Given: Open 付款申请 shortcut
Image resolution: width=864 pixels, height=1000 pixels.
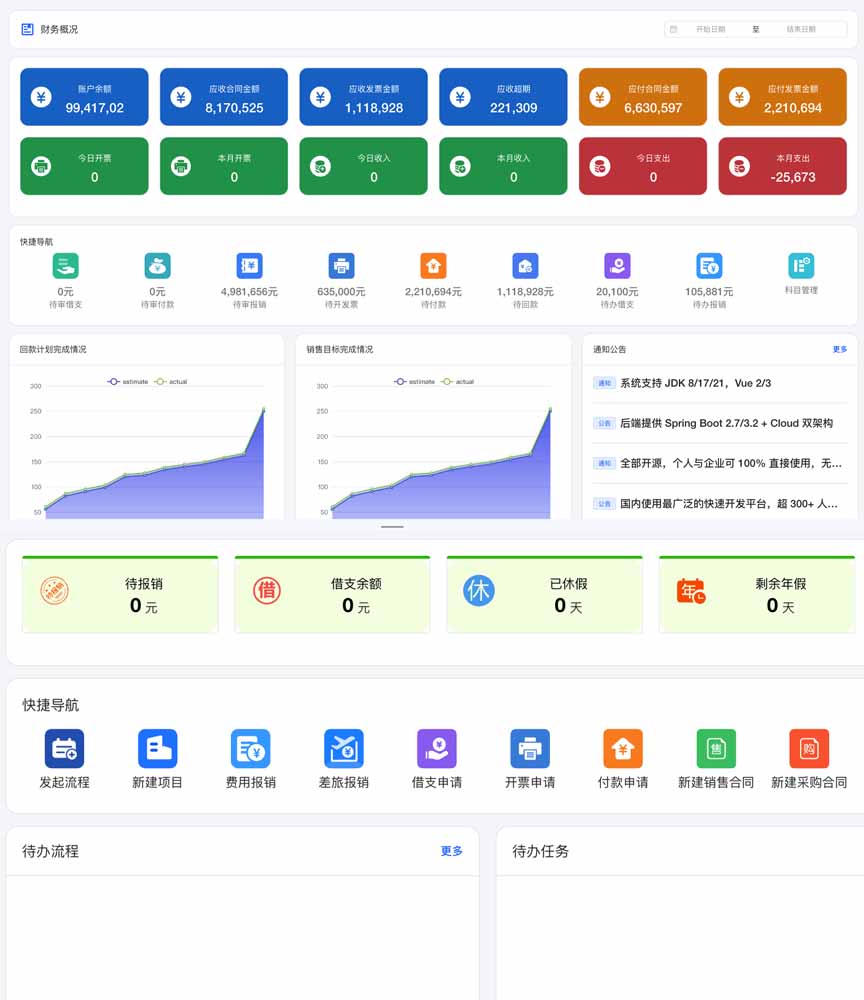Looking at the screenshot, I should 623,759.
